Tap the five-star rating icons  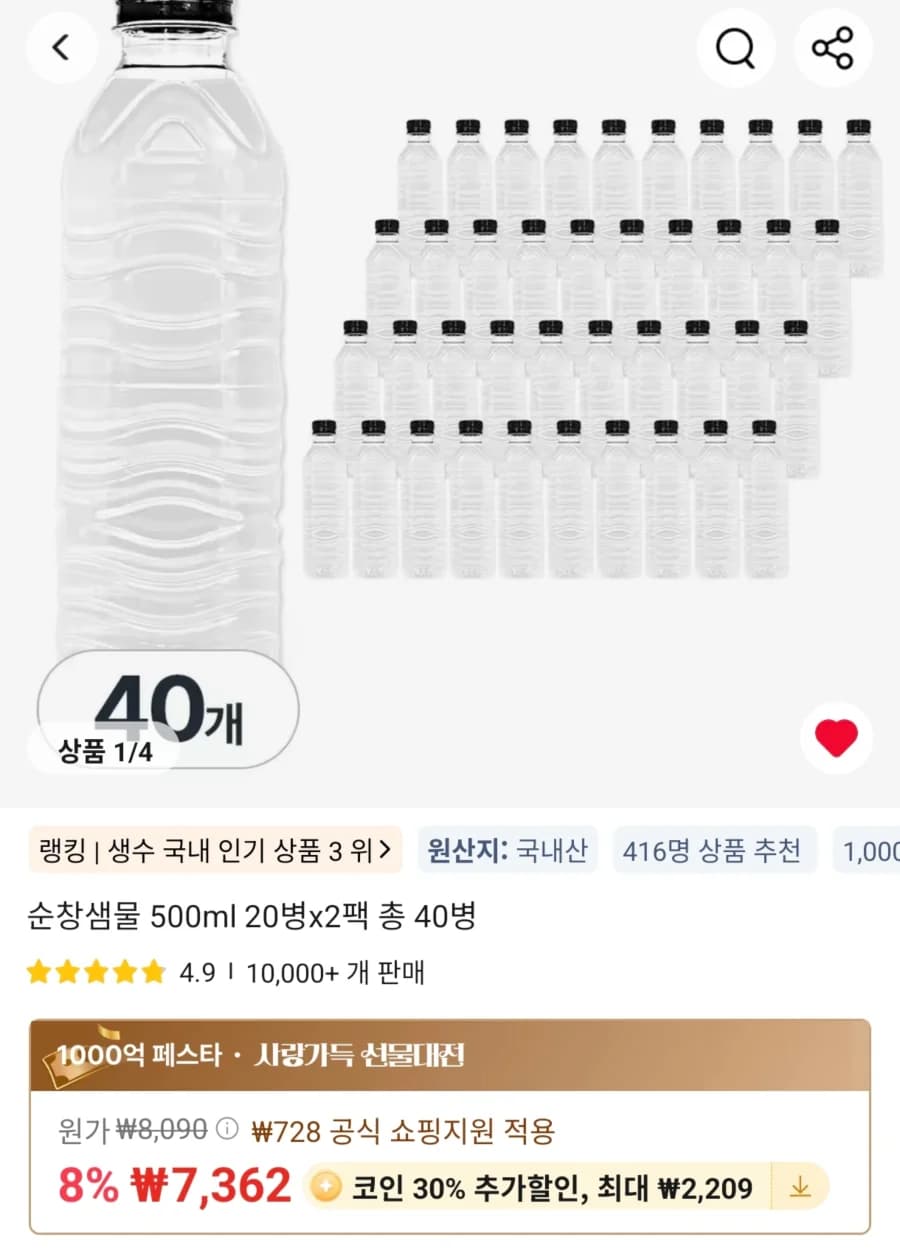coord(95,971)
